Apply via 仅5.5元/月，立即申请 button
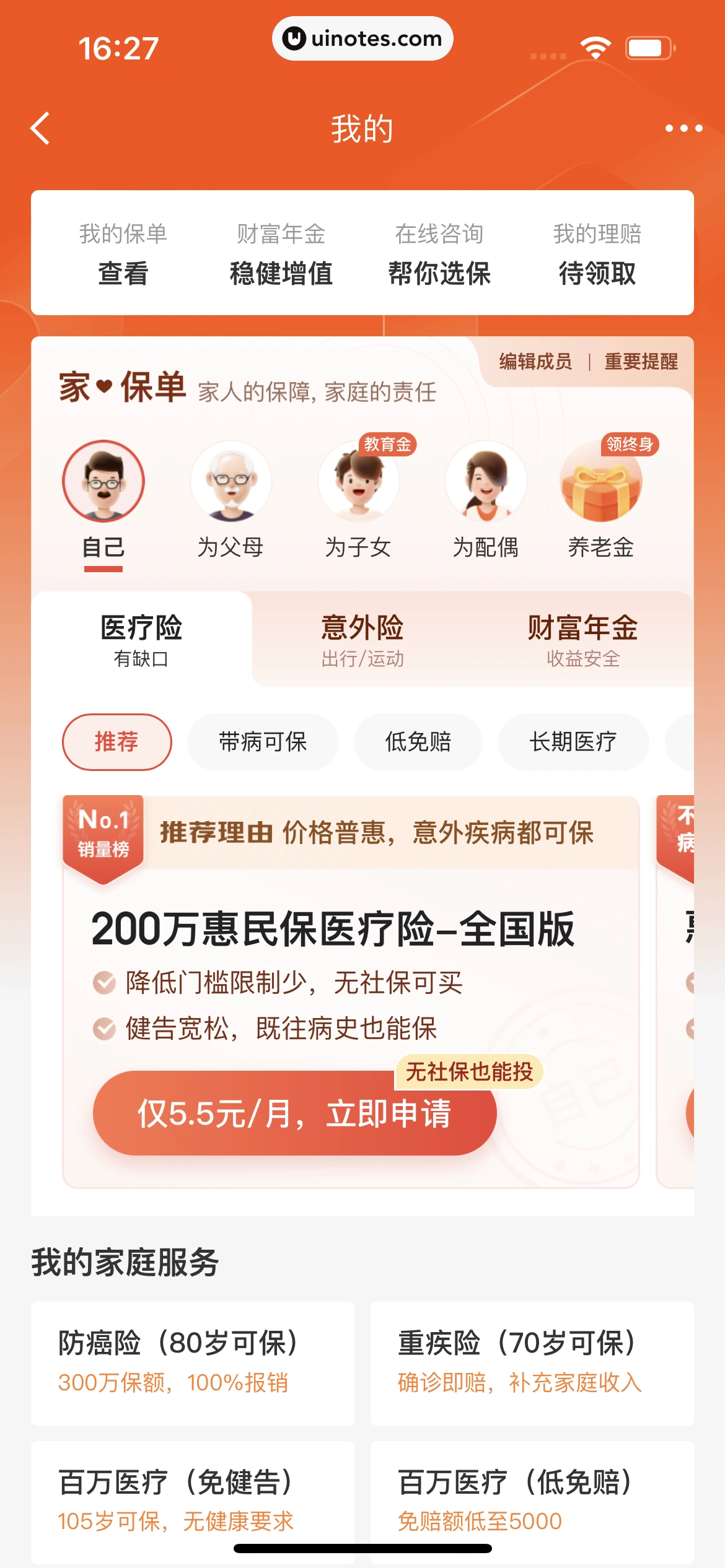 click(294, 1113)
